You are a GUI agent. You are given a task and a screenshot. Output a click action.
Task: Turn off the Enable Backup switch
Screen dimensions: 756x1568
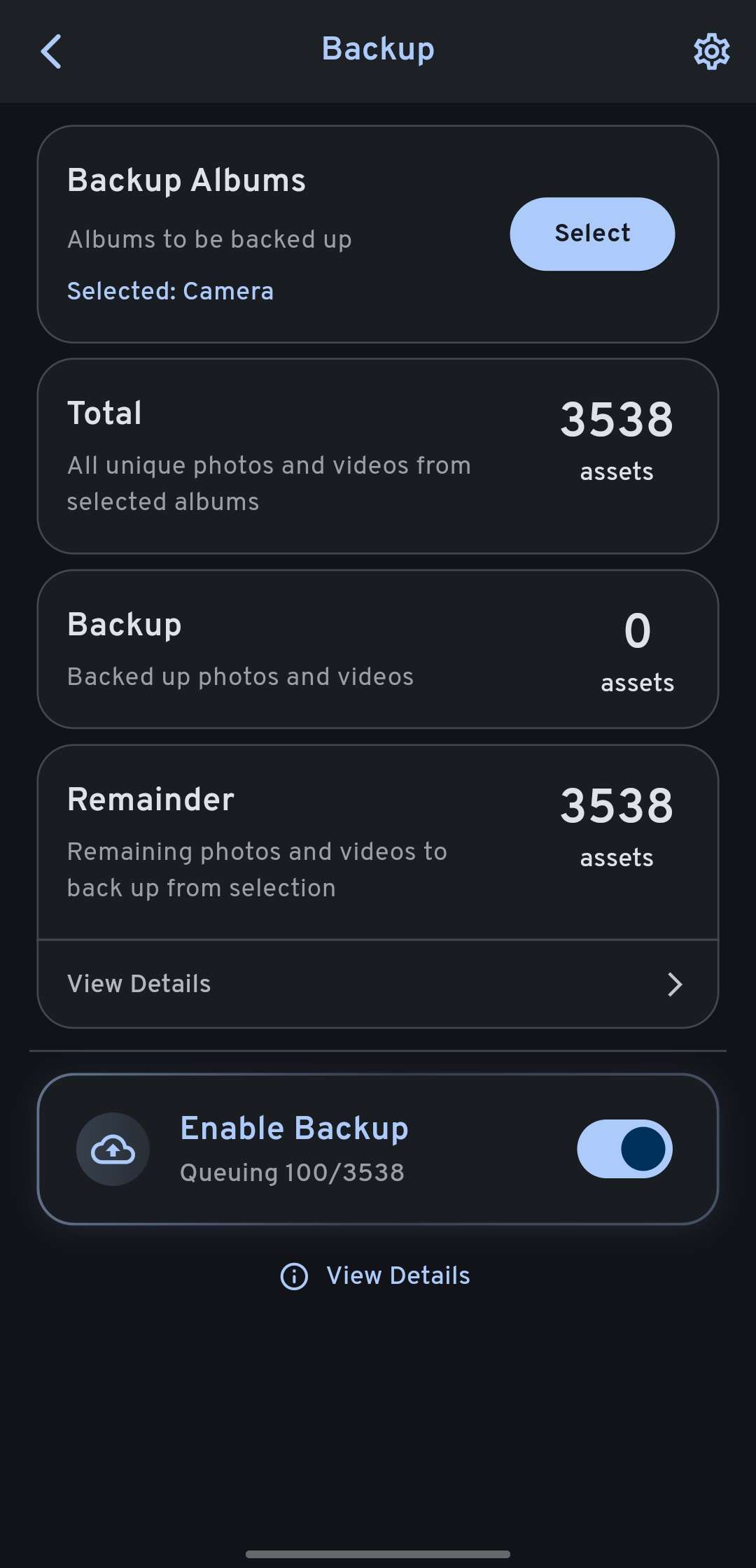click(624, 1149)
